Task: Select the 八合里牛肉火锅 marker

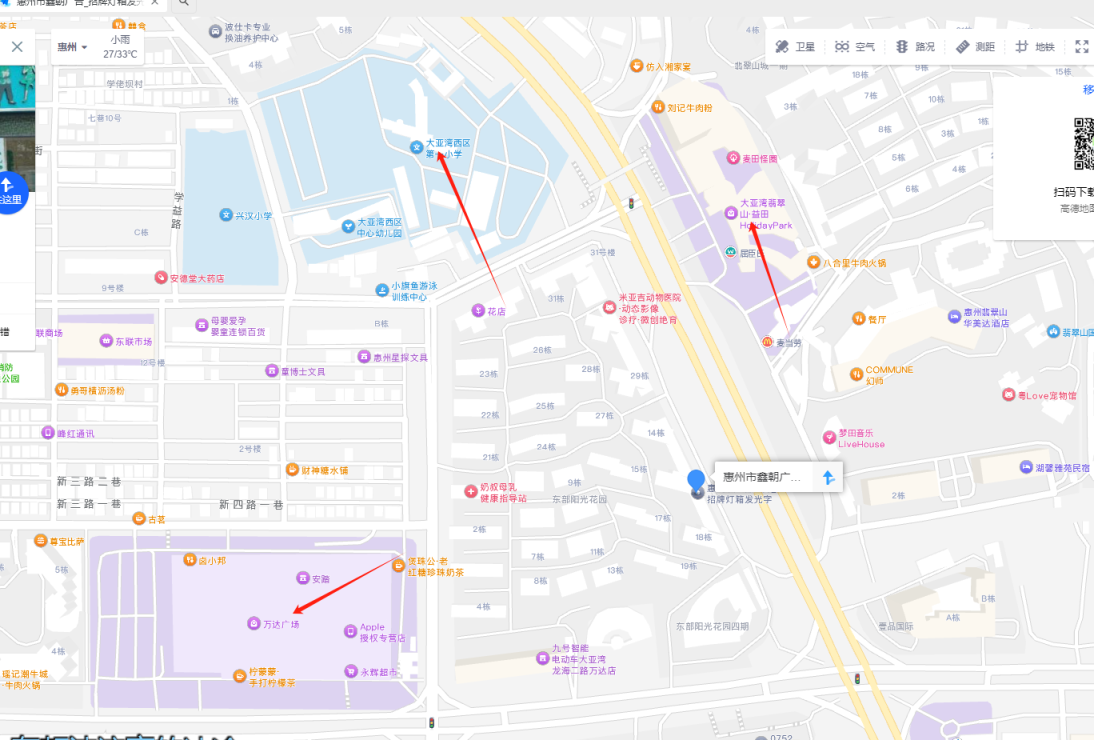Action: [x=813, y=263]
